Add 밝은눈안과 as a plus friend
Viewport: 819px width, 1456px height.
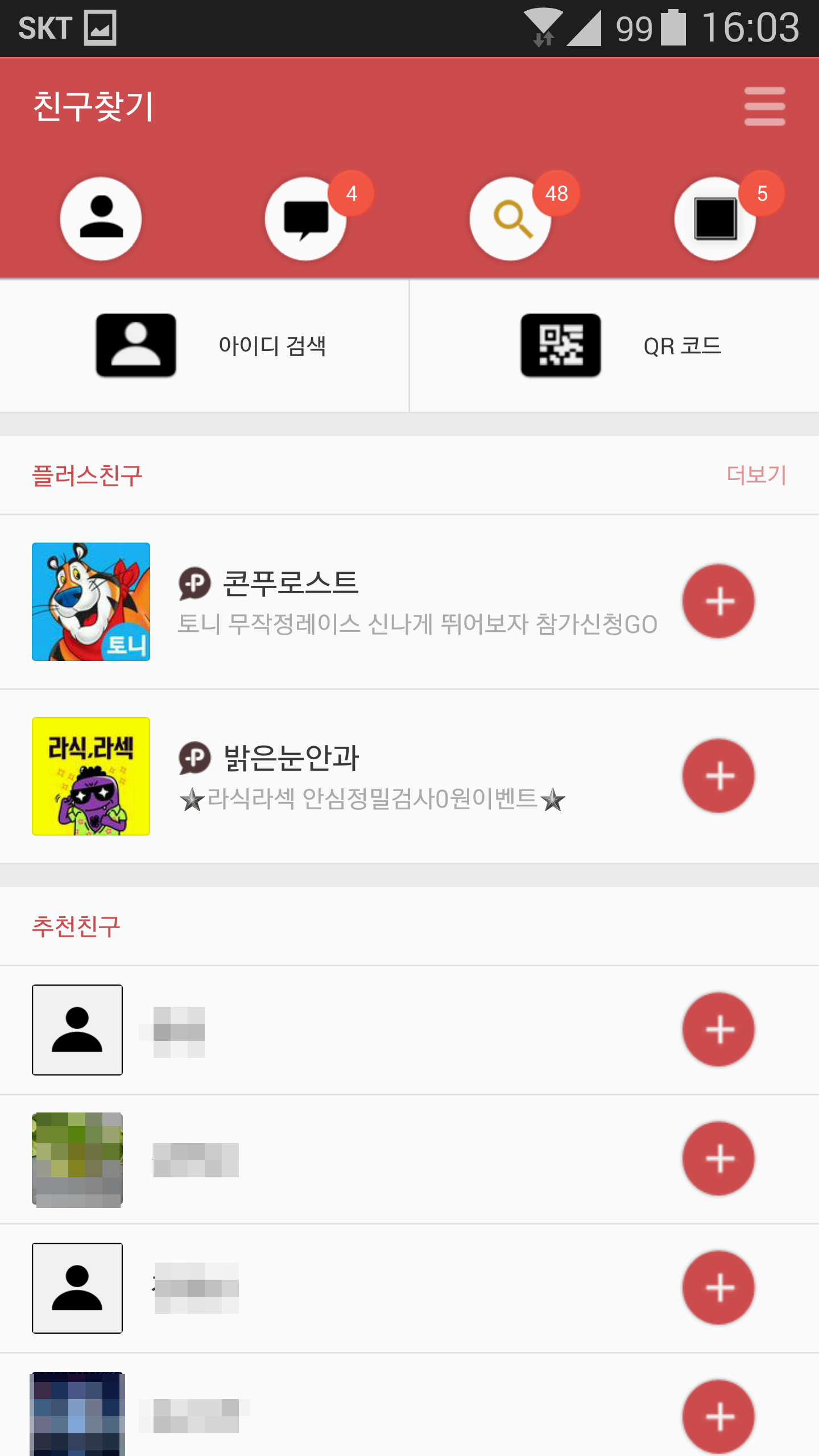(x=718, y=776)
